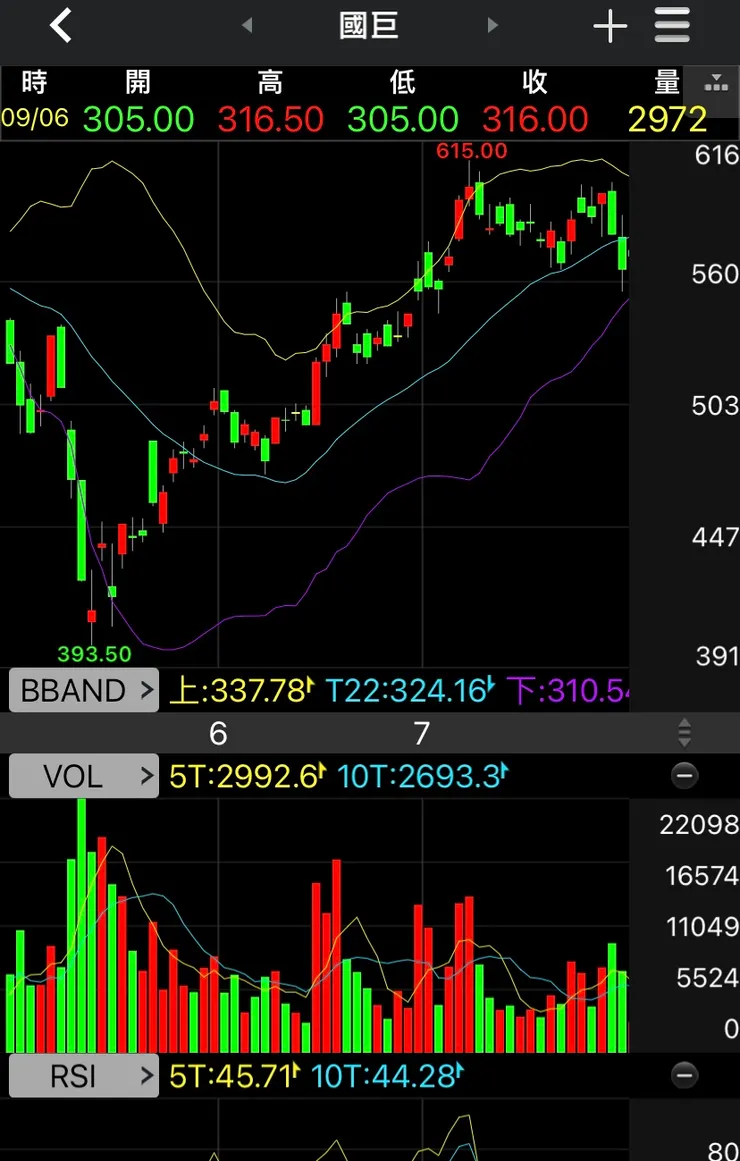Change the BBAND indicator selector

[84, 690]
